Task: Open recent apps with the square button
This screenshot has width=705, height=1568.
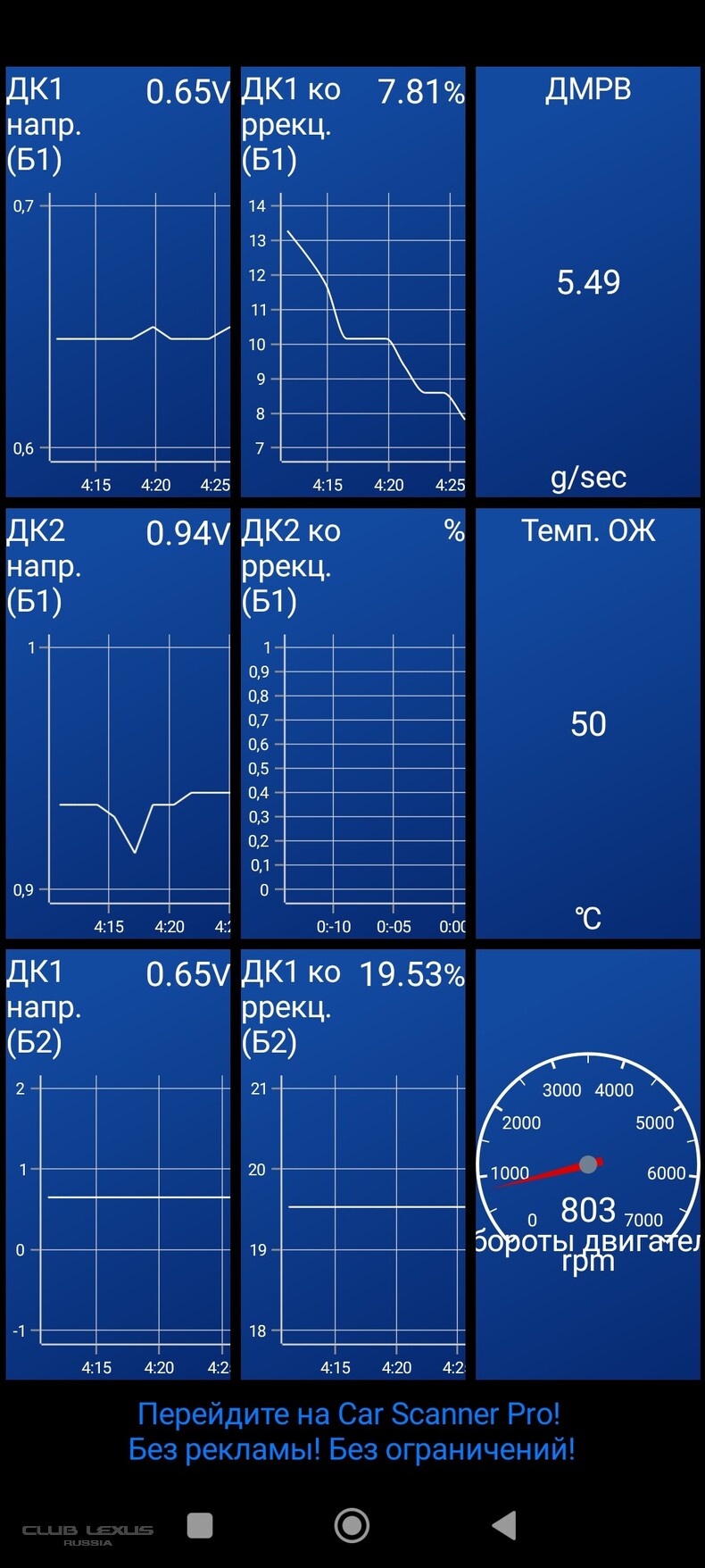Action: coord(200,1525)
